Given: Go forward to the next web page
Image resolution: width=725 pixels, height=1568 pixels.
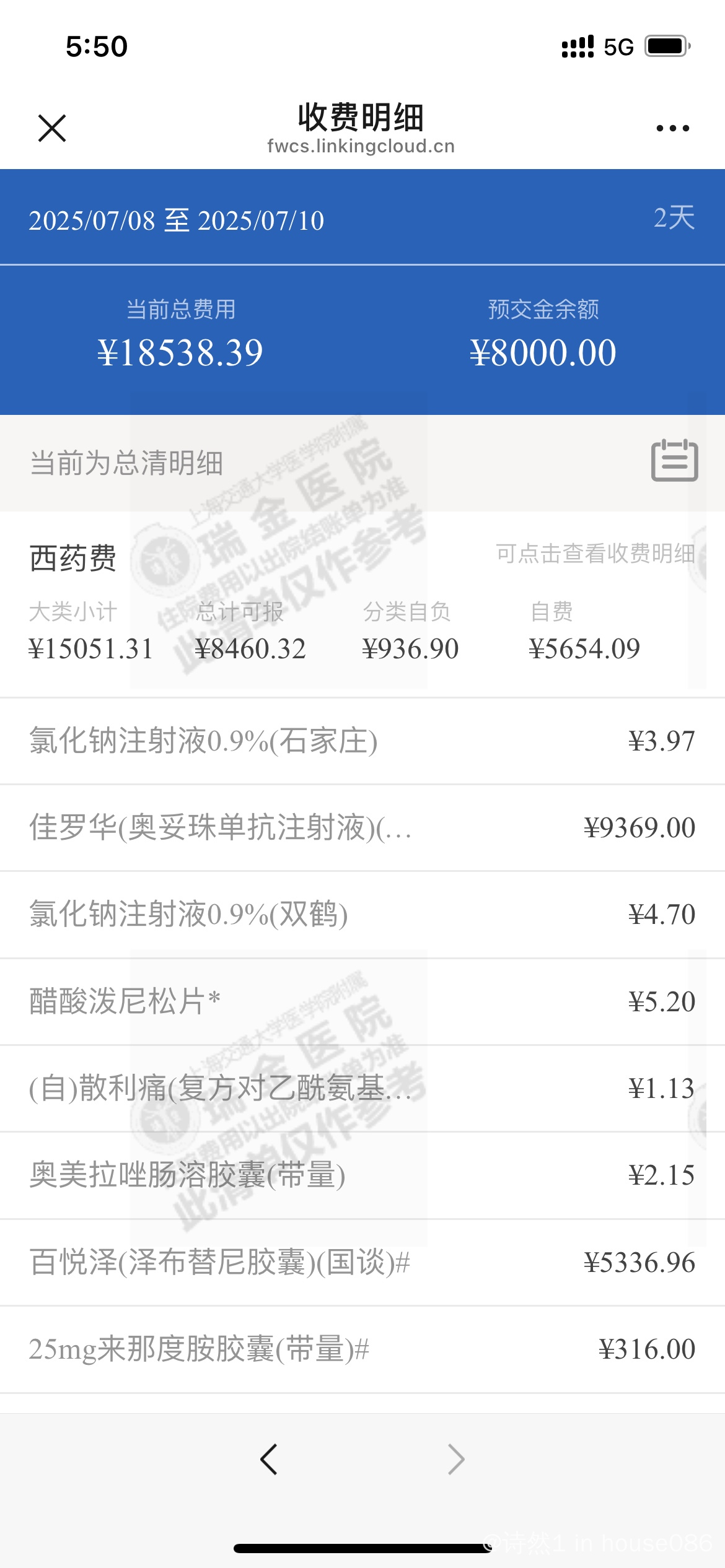Looking at the screenshot, I should point(456,1460).
